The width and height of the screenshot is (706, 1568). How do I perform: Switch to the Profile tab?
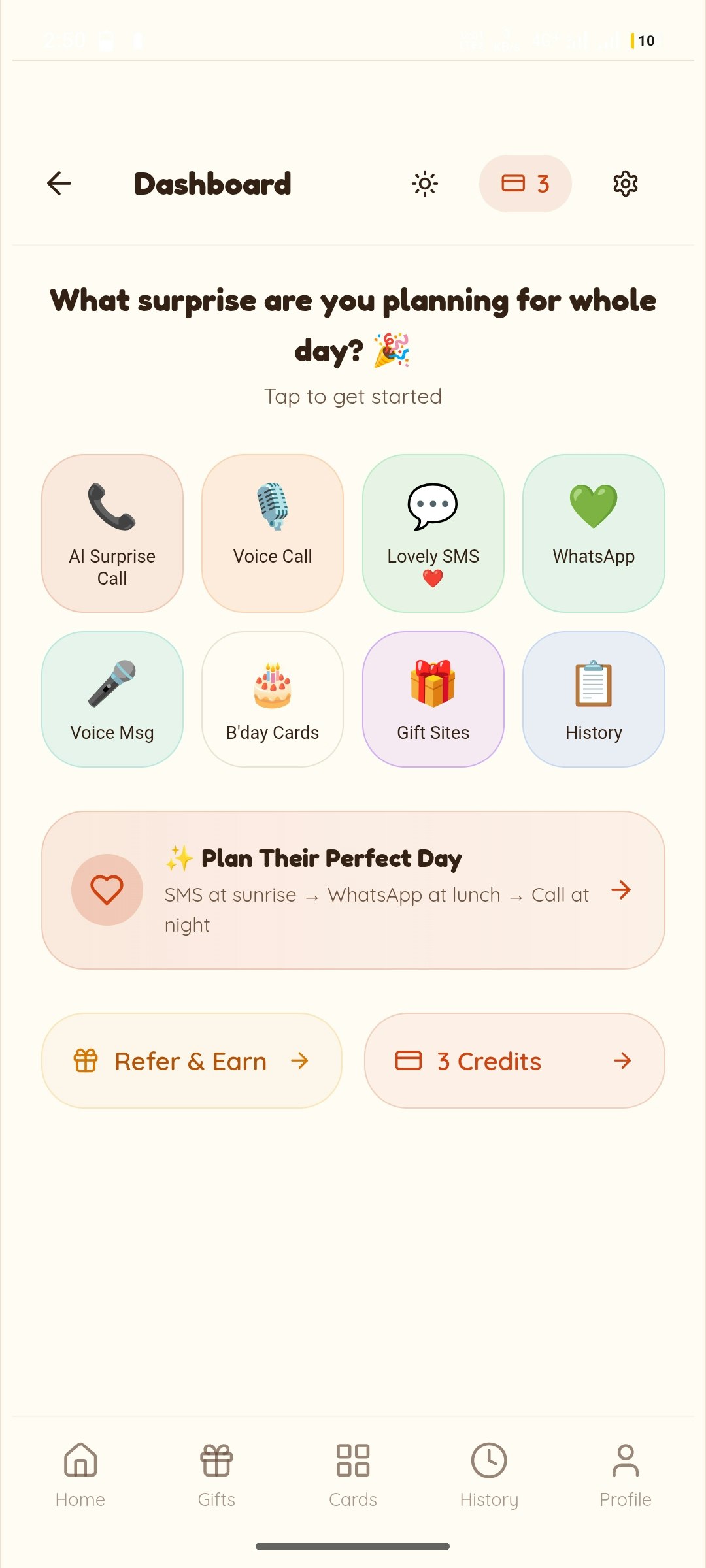click(626, 1475)
